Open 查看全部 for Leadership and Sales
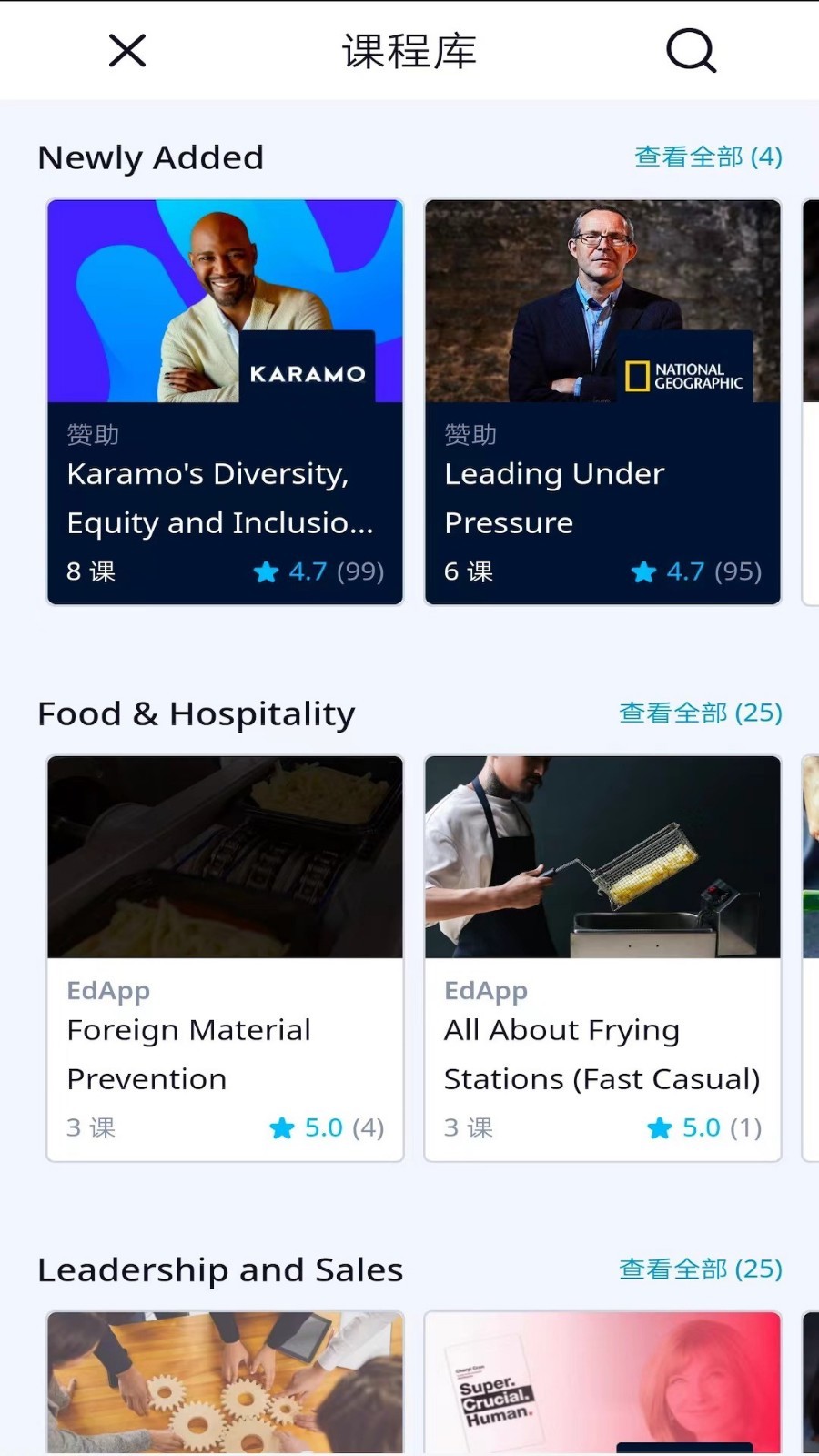 pos(701,1269)
